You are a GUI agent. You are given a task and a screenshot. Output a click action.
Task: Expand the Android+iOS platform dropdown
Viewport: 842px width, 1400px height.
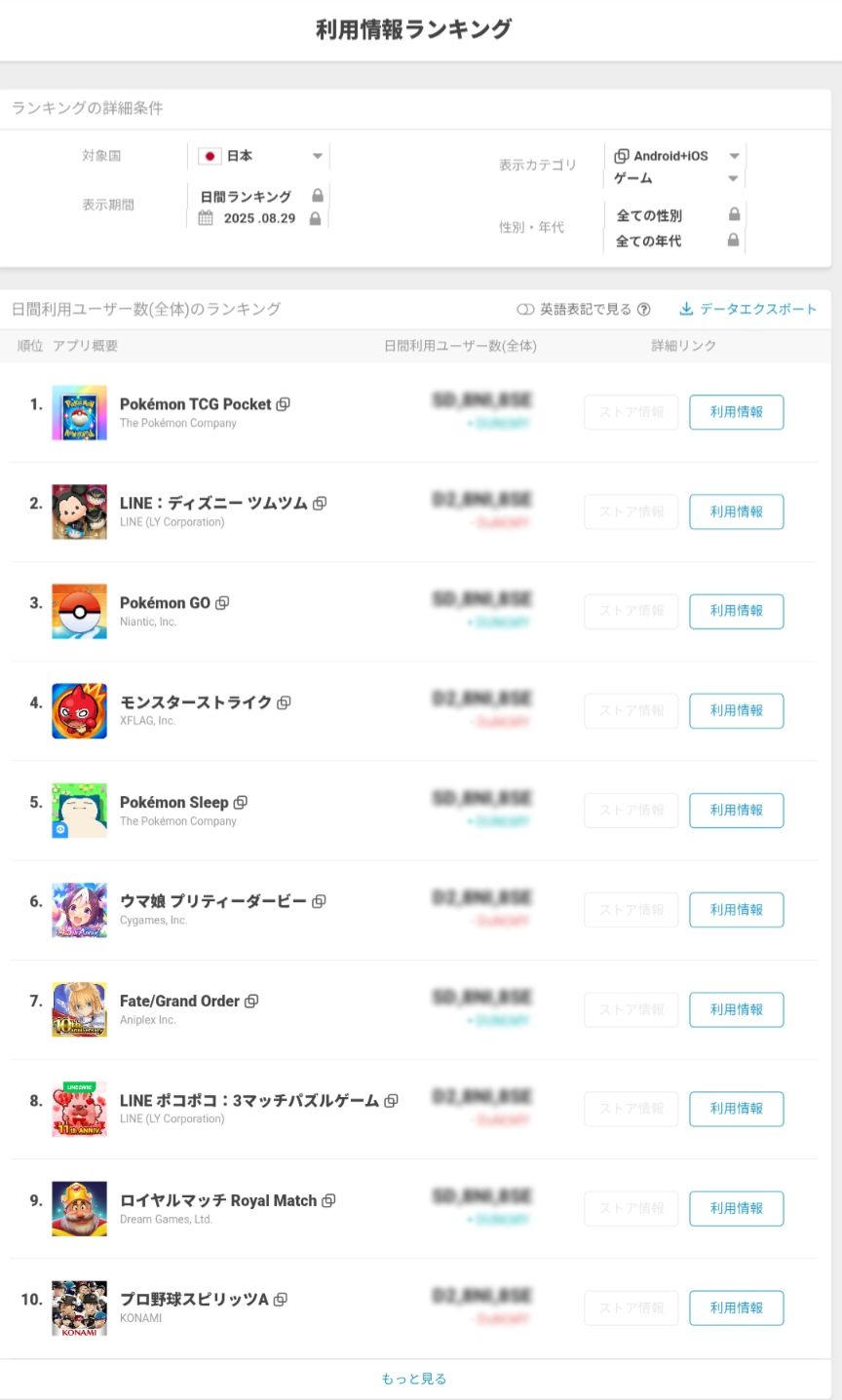pyautogui.click(x=675, y=156)
